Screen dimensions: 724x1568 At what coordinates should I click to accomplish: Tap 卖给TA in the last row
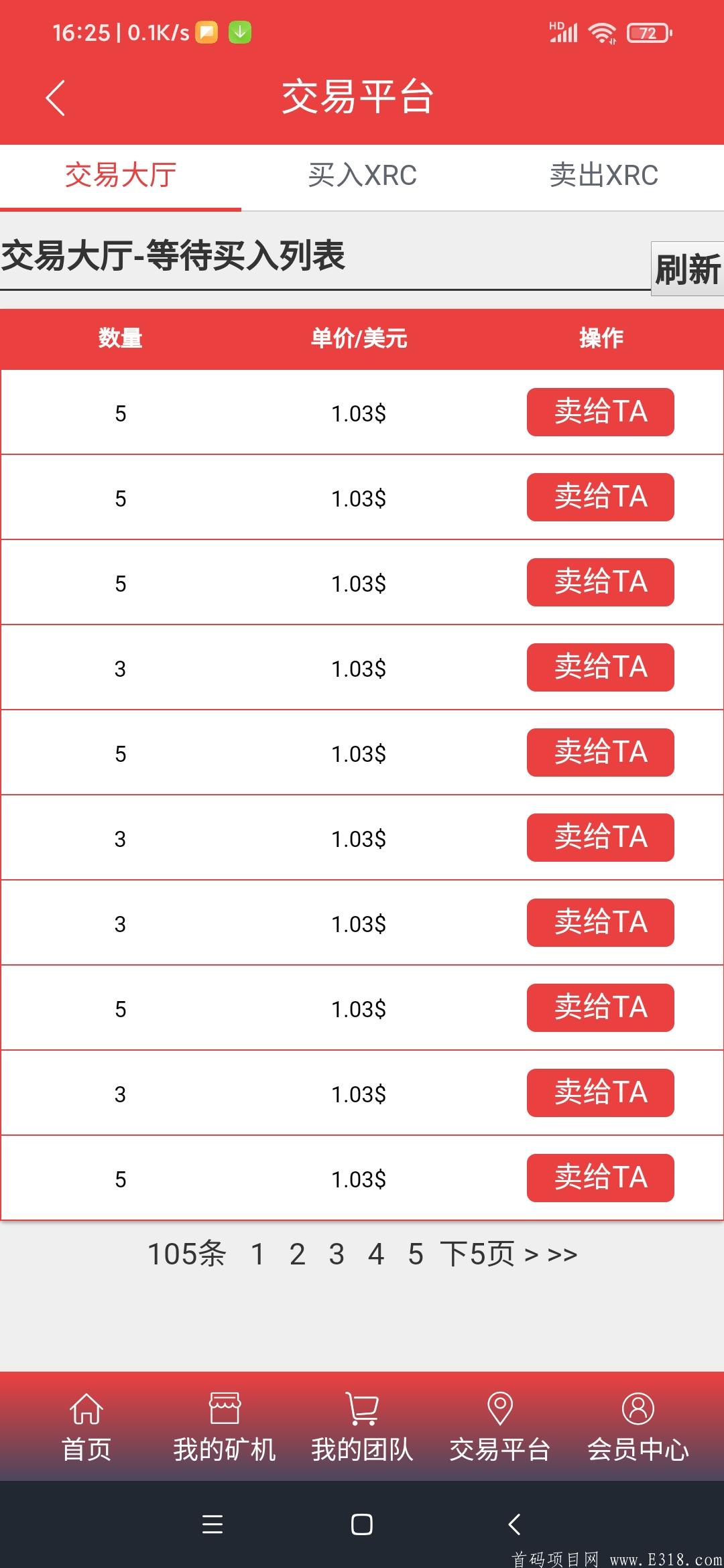pos(600,1178)
